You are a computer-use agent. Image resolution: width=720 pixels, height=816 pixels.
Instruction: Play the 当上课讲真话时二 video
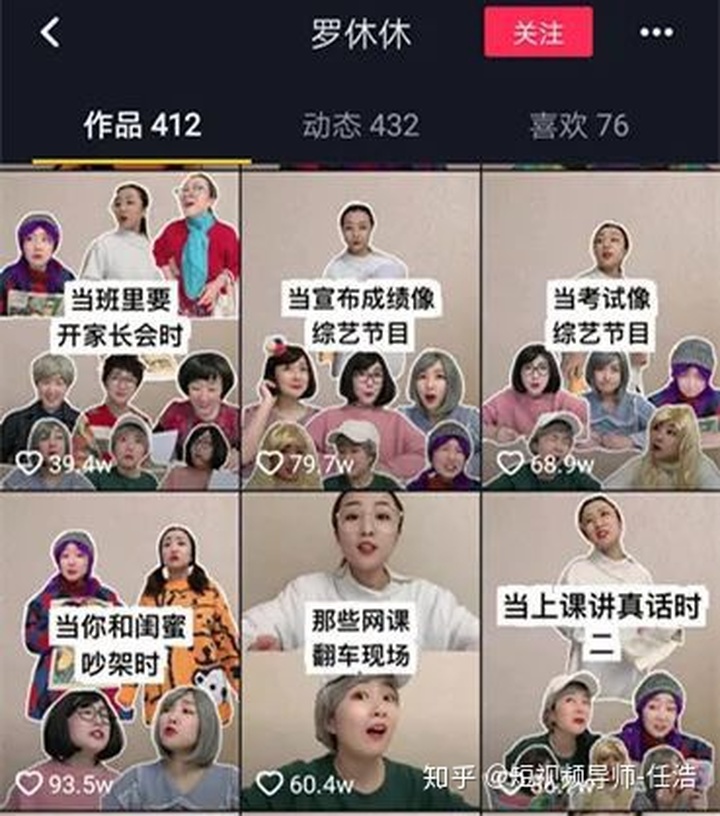point(600,650)
